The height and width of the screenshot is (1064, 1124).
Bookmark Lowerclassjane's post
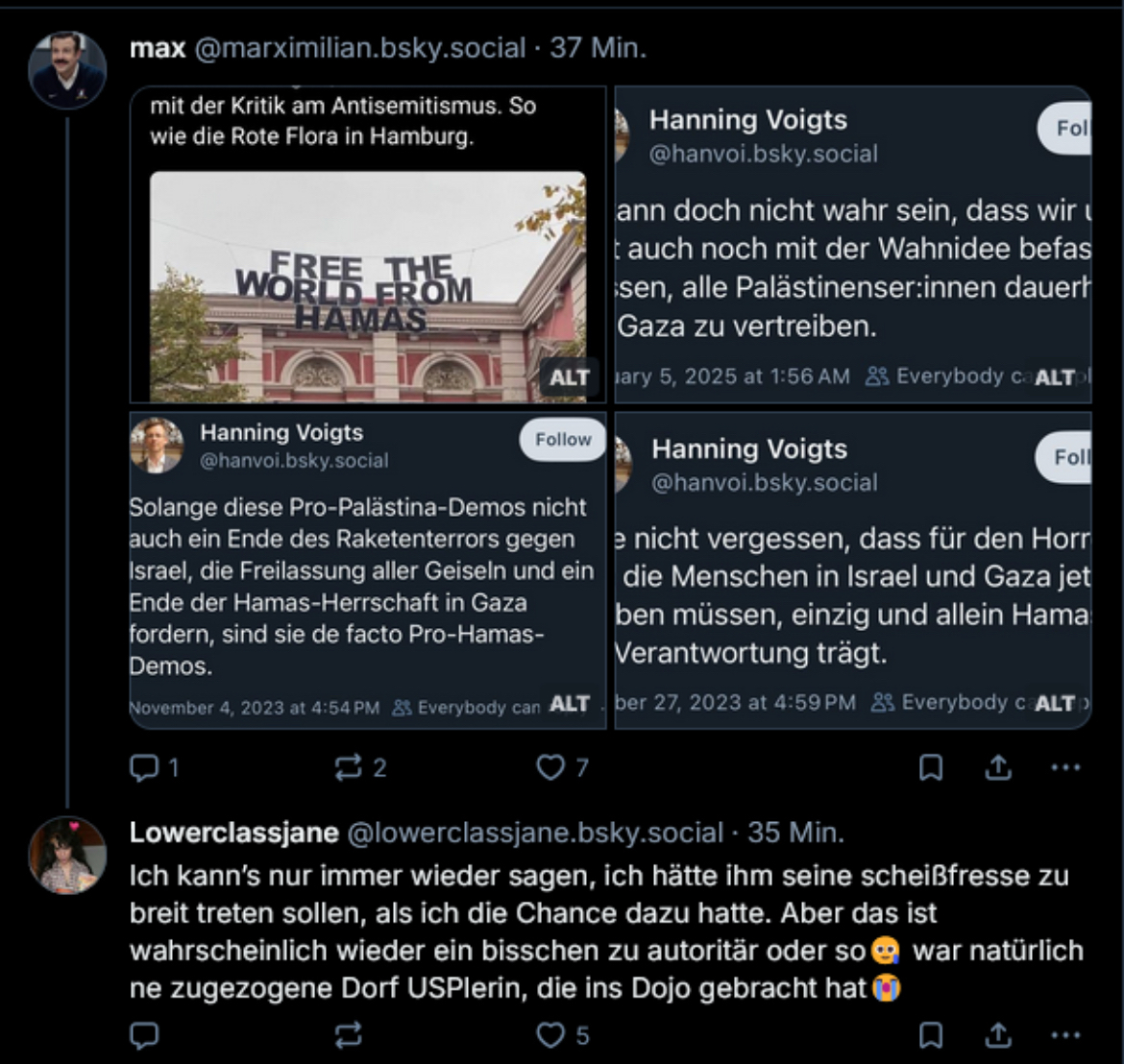pos(931,1034)
